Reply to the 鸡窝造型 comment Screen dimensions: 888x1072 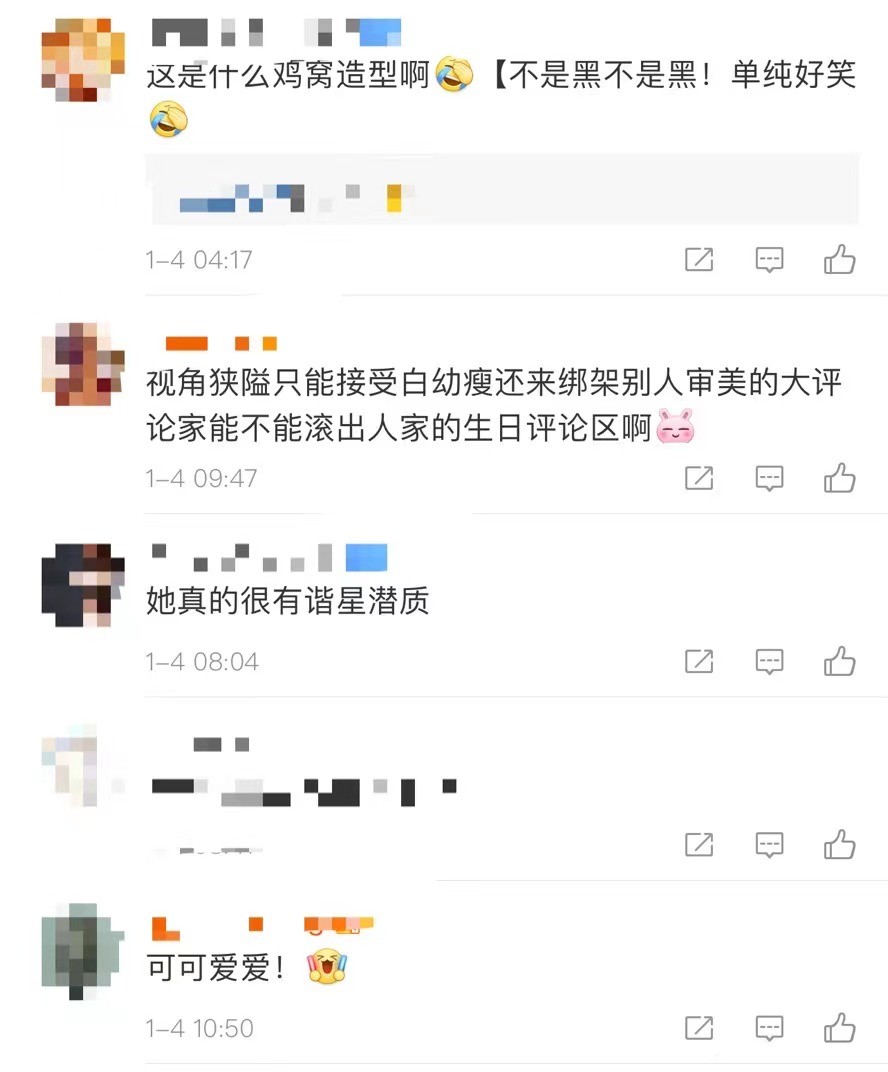coord(769,260)
